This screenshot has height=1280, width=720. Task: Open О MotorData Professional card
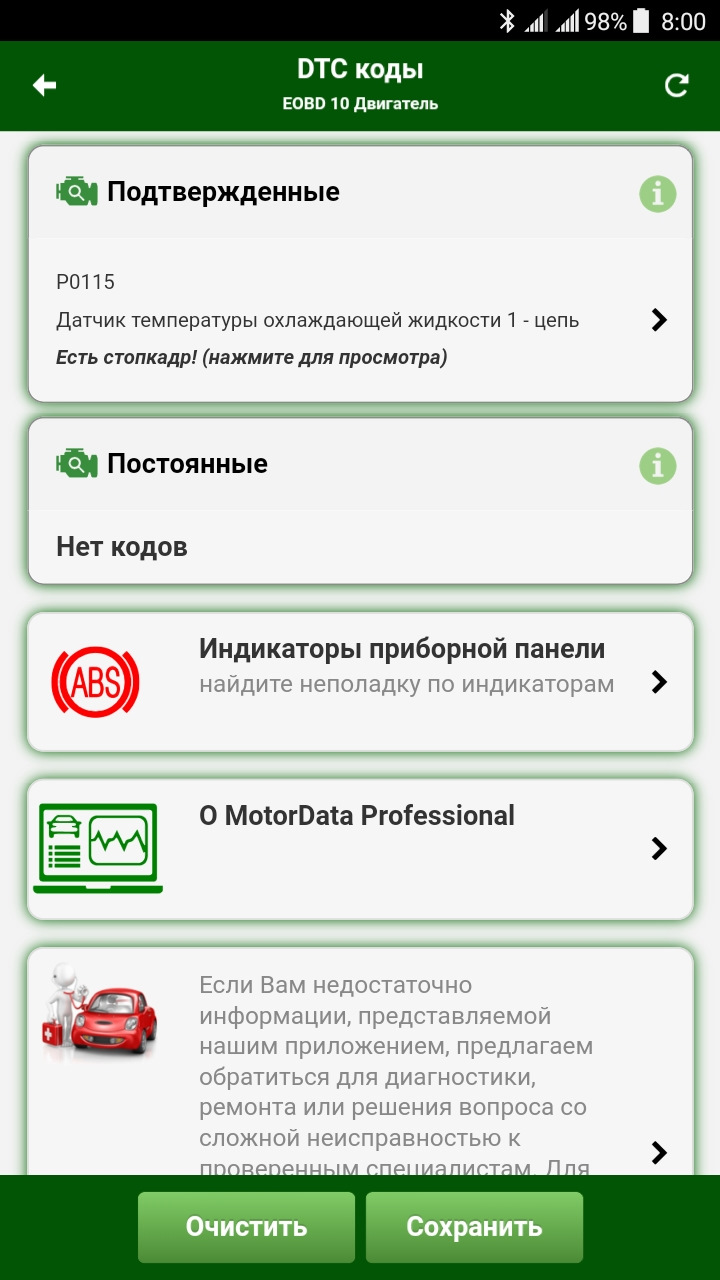pyautogui.click(x=360, y=849)
